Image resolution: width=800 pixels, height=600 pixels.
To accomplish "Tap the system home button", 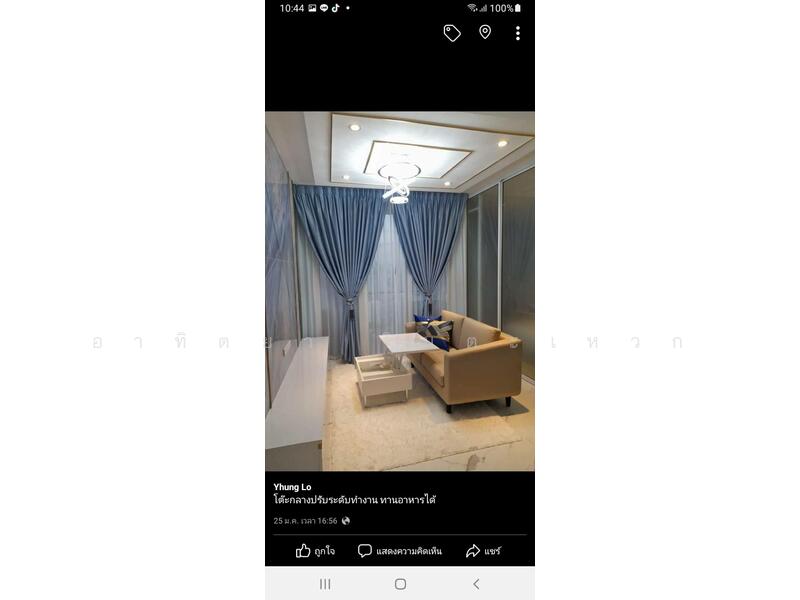I will 400,584.
